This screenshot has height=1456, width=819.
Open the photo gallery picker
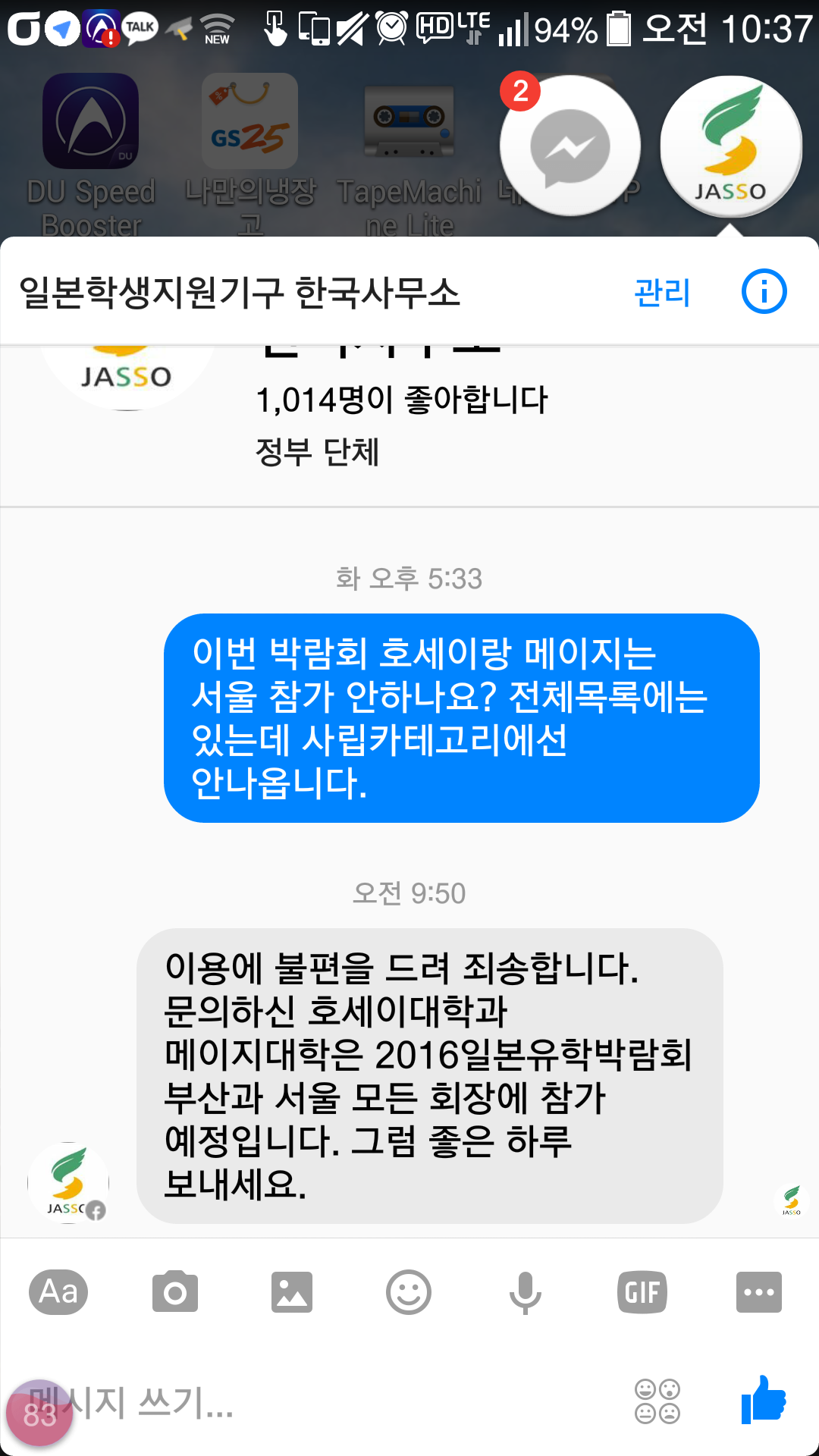(292, 1291)
